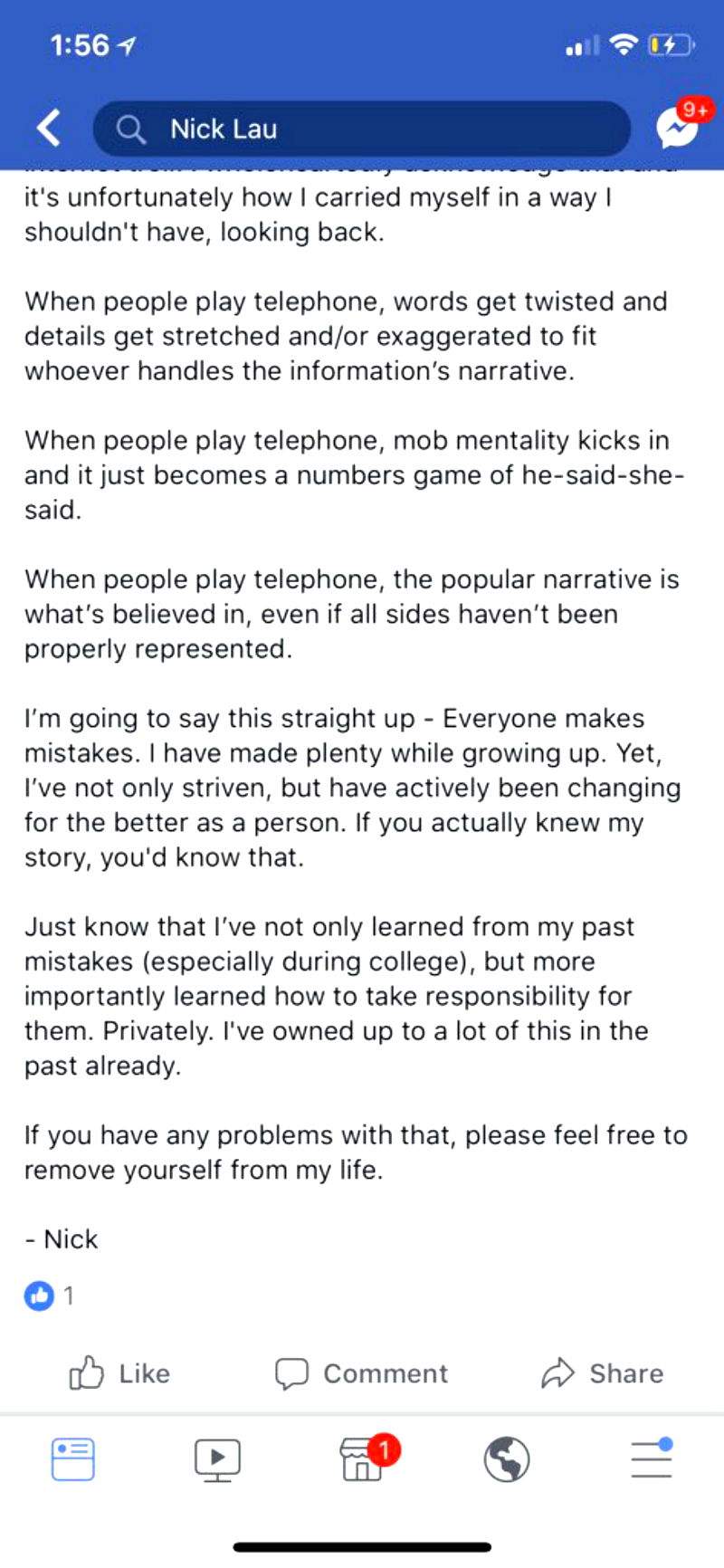Screen dimensions: 724x1568
Task: Comment on Nick's post
Action: (x=361, y=1373)
